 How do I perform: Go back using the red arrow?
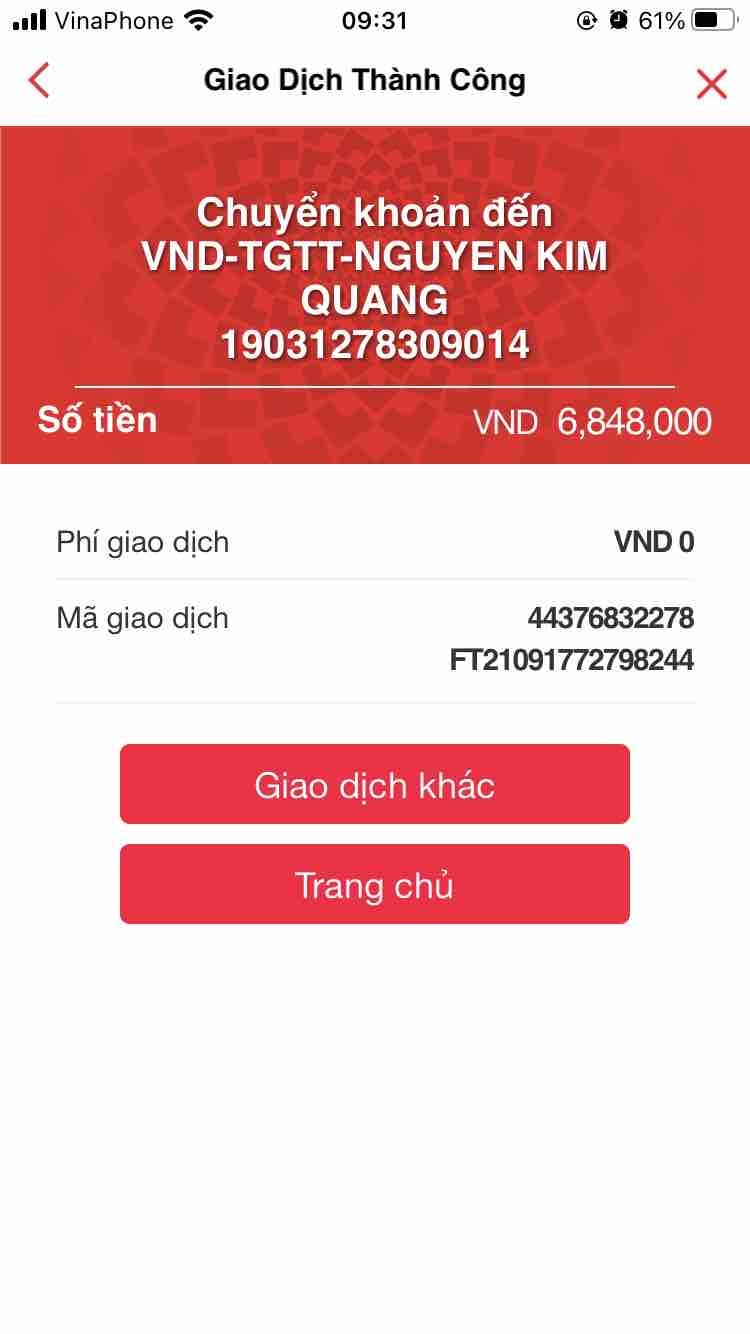point(39,81)
